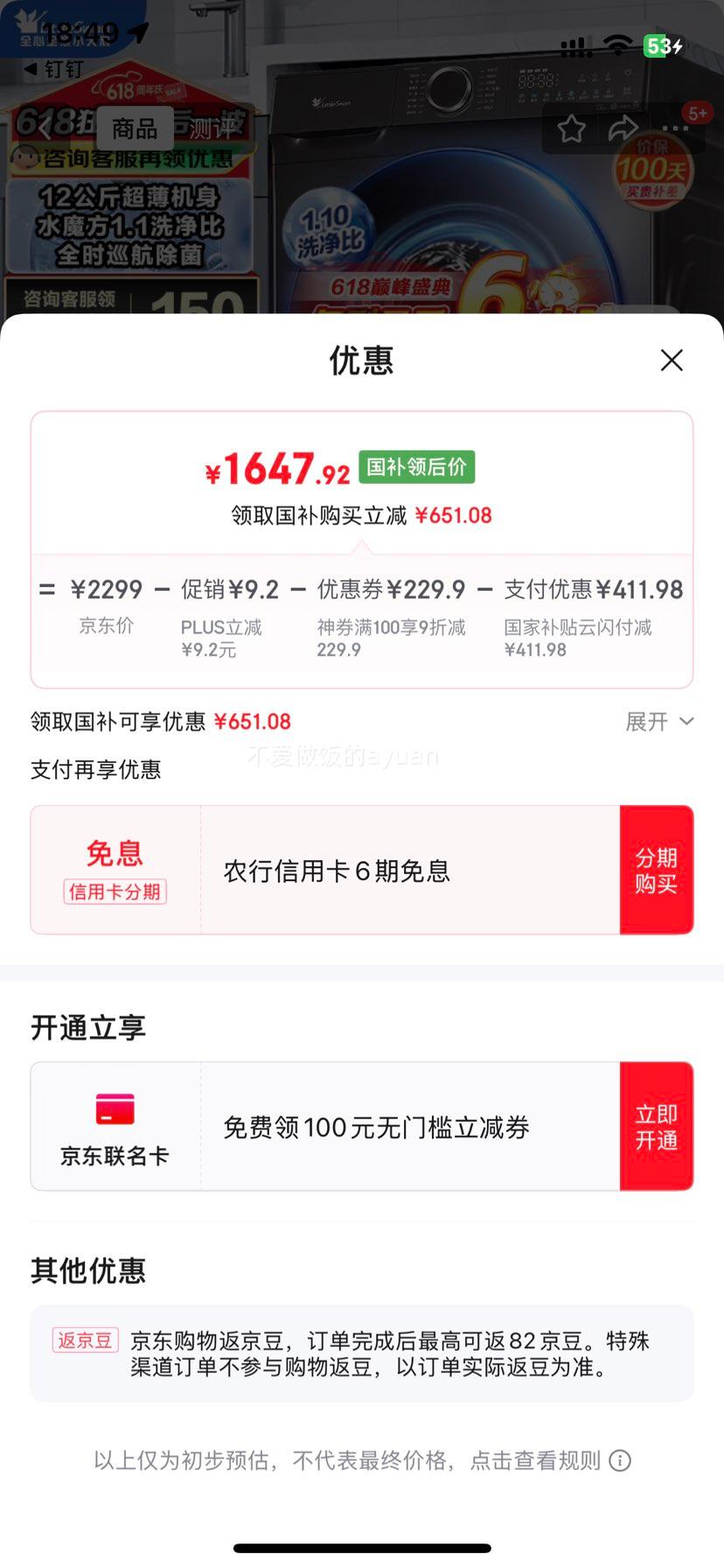The width and height of the screenshot is (724, 1568).
Task: Close the 优惠 discount sheet
Action: click(672, 360)
